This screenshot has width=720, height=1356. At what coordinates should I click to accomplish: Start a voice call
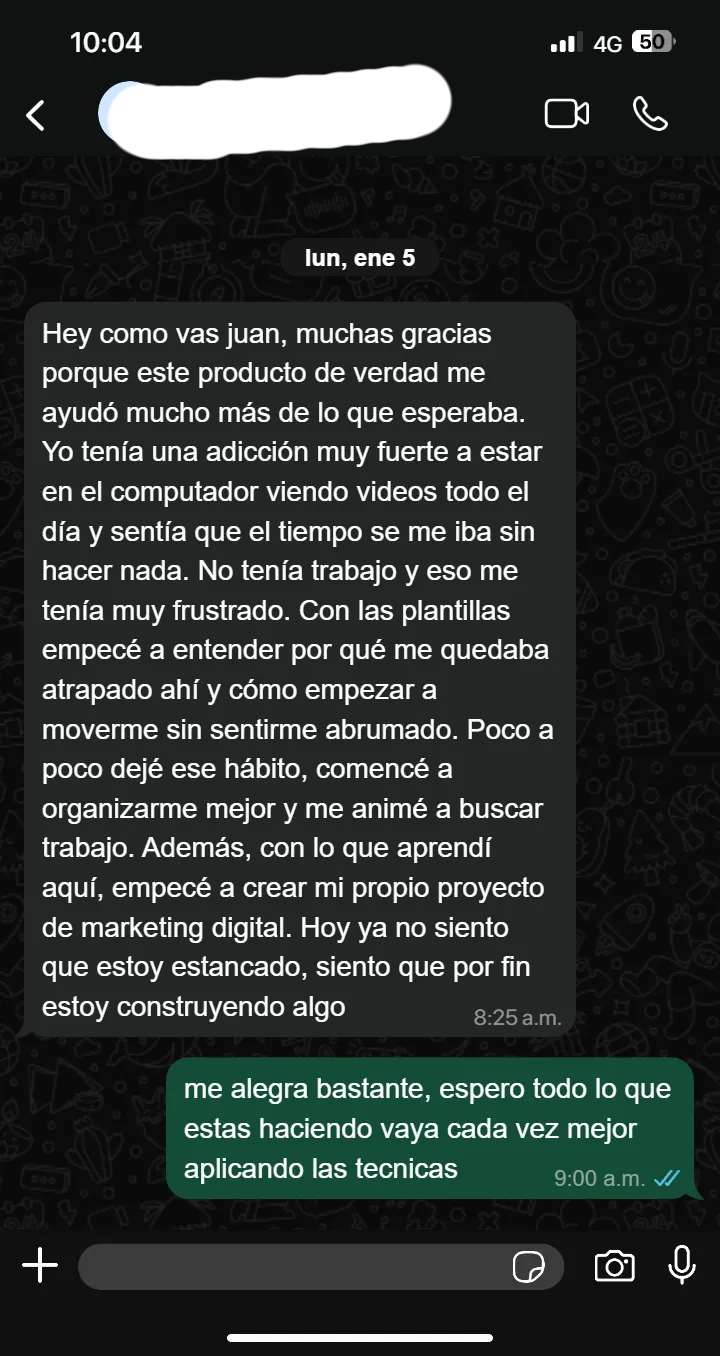[x=651, y=114]
